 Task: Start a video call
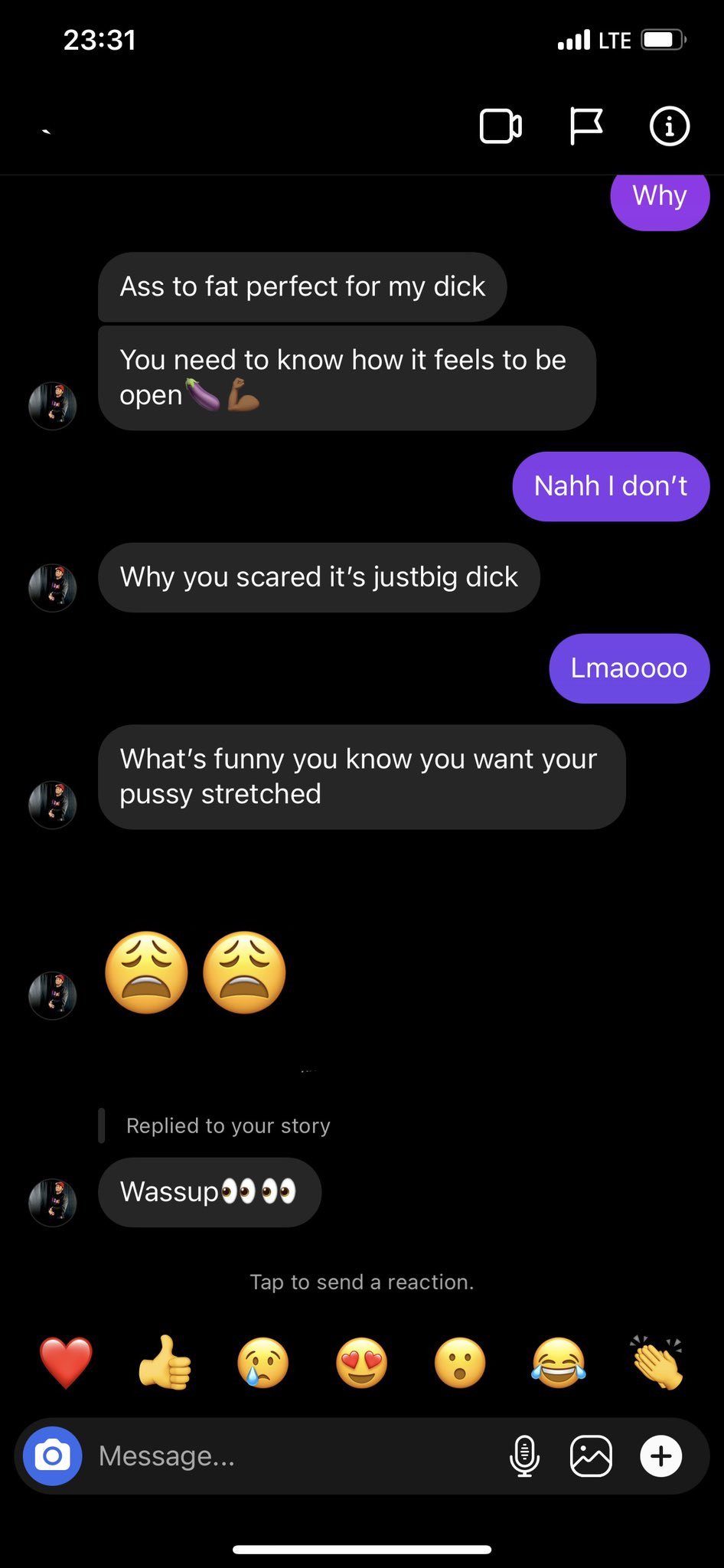[x=501, y=126]
